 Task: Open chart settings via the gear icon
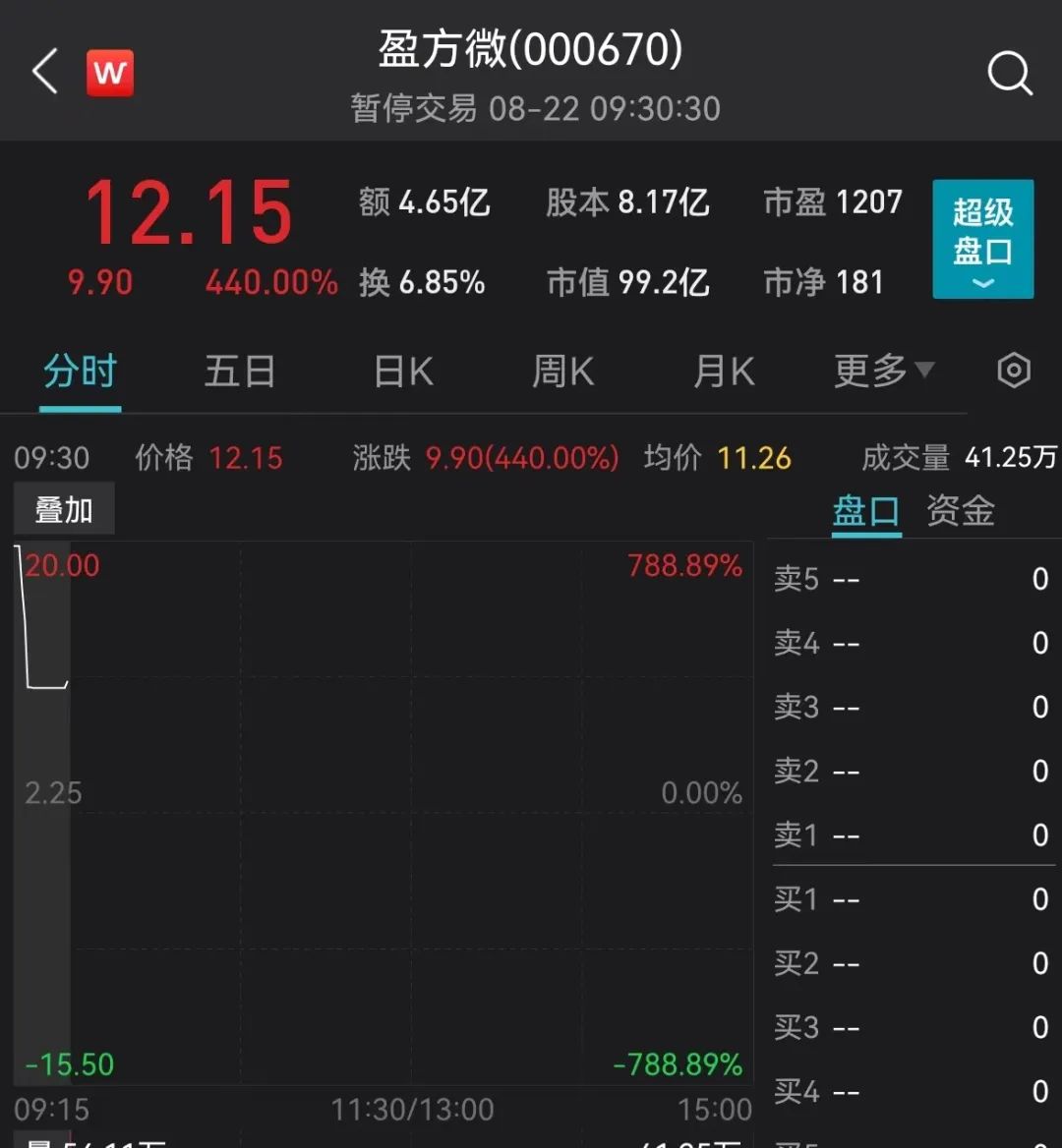pyautogui.click(x=1013, y=370)
